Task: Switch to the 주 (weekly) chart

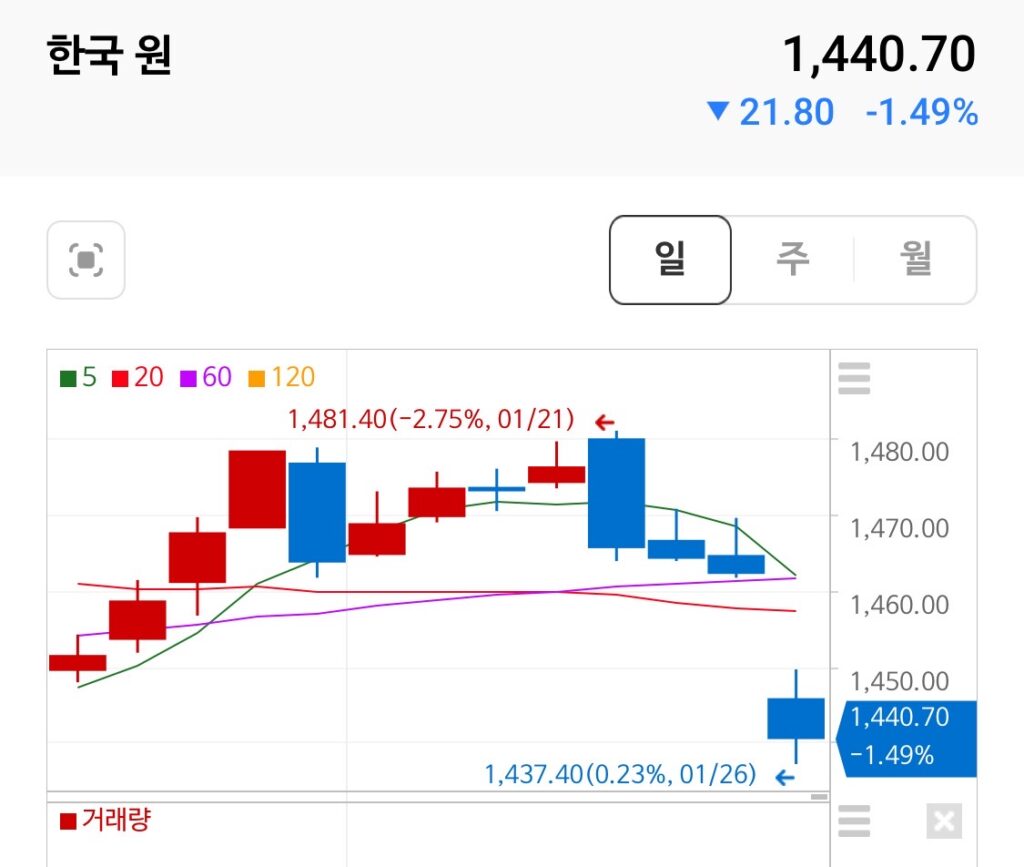Action: coord(792,260)
